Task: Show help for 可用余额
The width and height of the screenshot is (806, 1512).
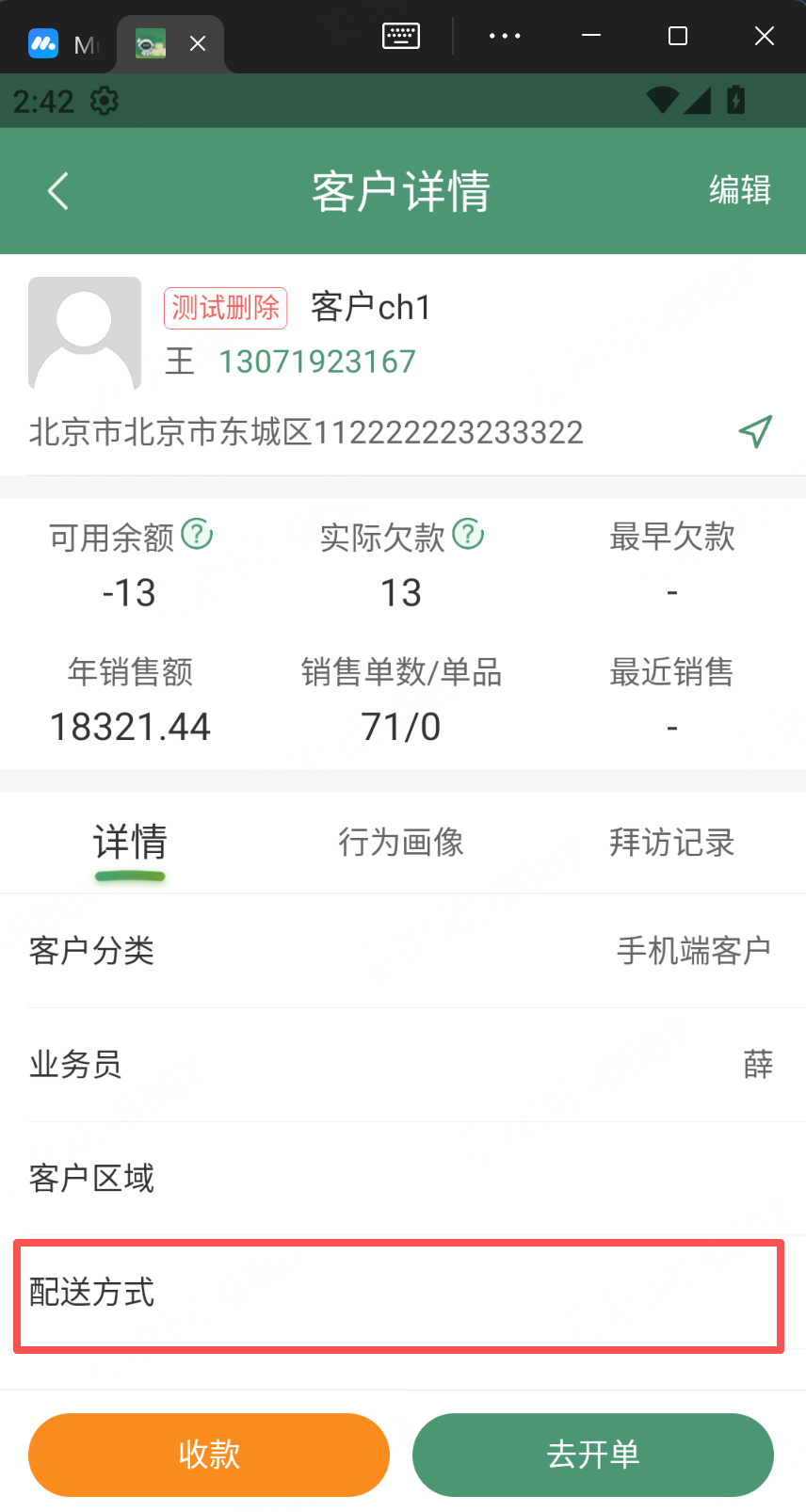Action: tap(197, 534)
